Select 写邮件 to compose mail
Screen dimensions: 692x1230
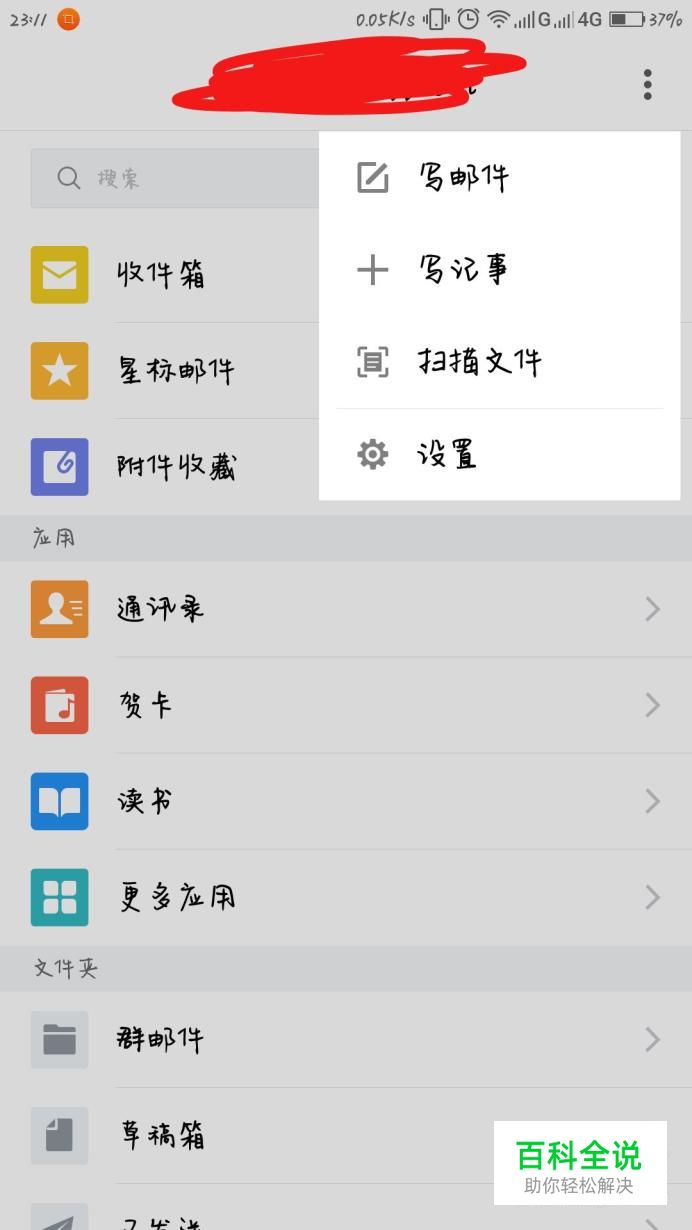pos(463,178)
